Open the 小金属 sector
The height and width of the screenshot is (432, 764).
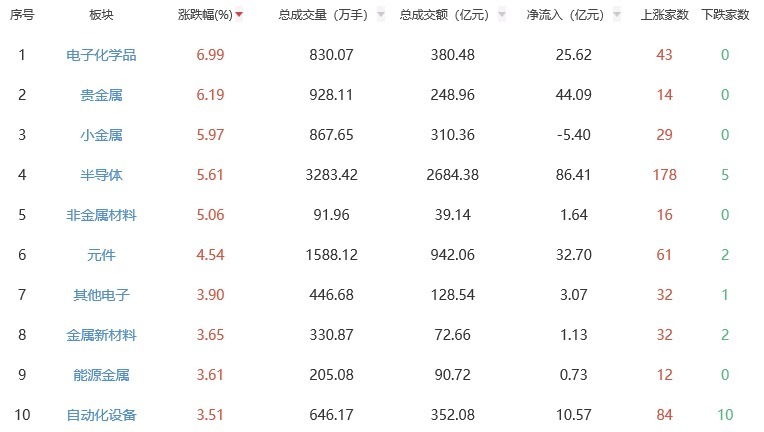coord(101,135)
